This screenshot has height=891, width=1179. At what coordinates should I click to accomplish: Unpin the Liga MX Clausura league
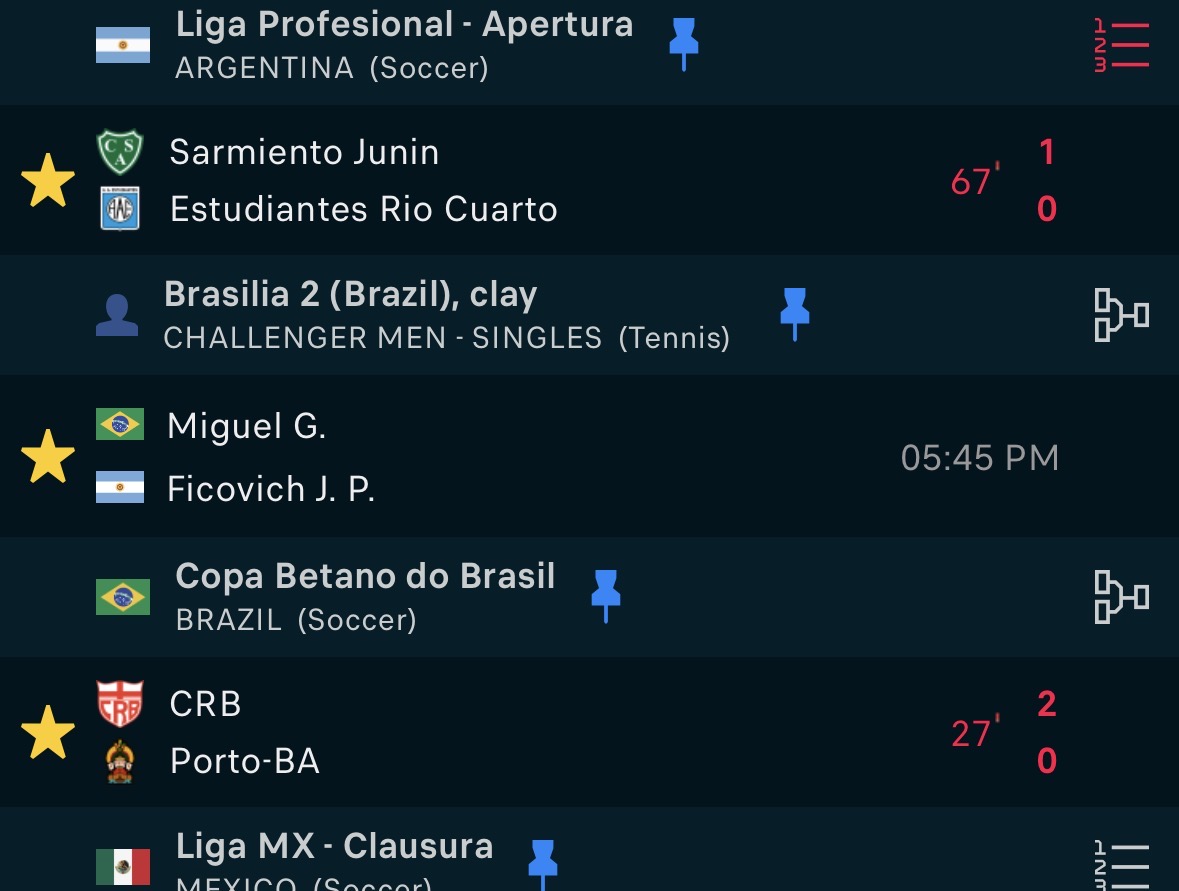tap(543, 860)
